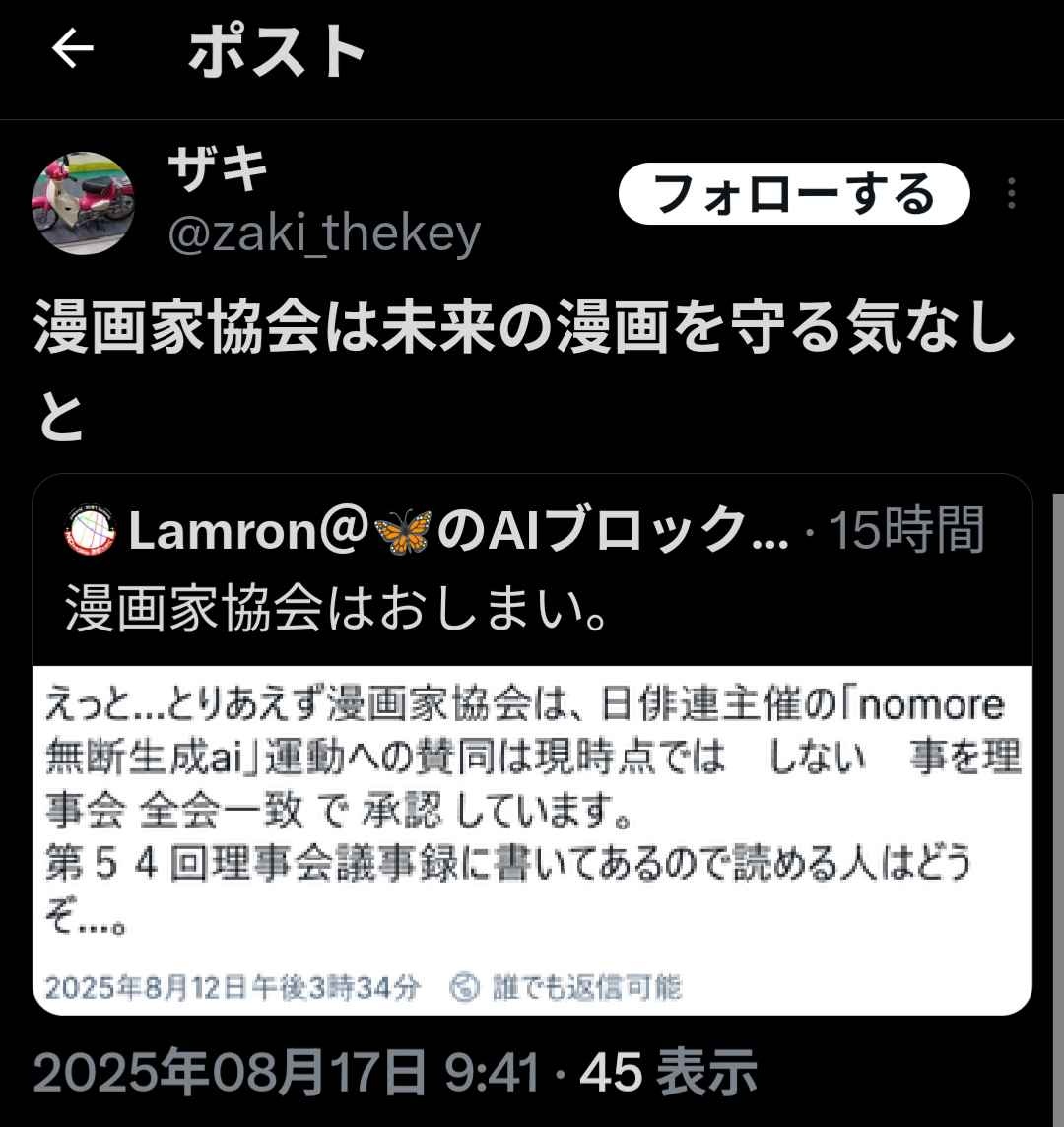The height and width of the screenshot is (1127, 1064).
Task: Open the post's overflow menu
Action: click(1011, 194)
